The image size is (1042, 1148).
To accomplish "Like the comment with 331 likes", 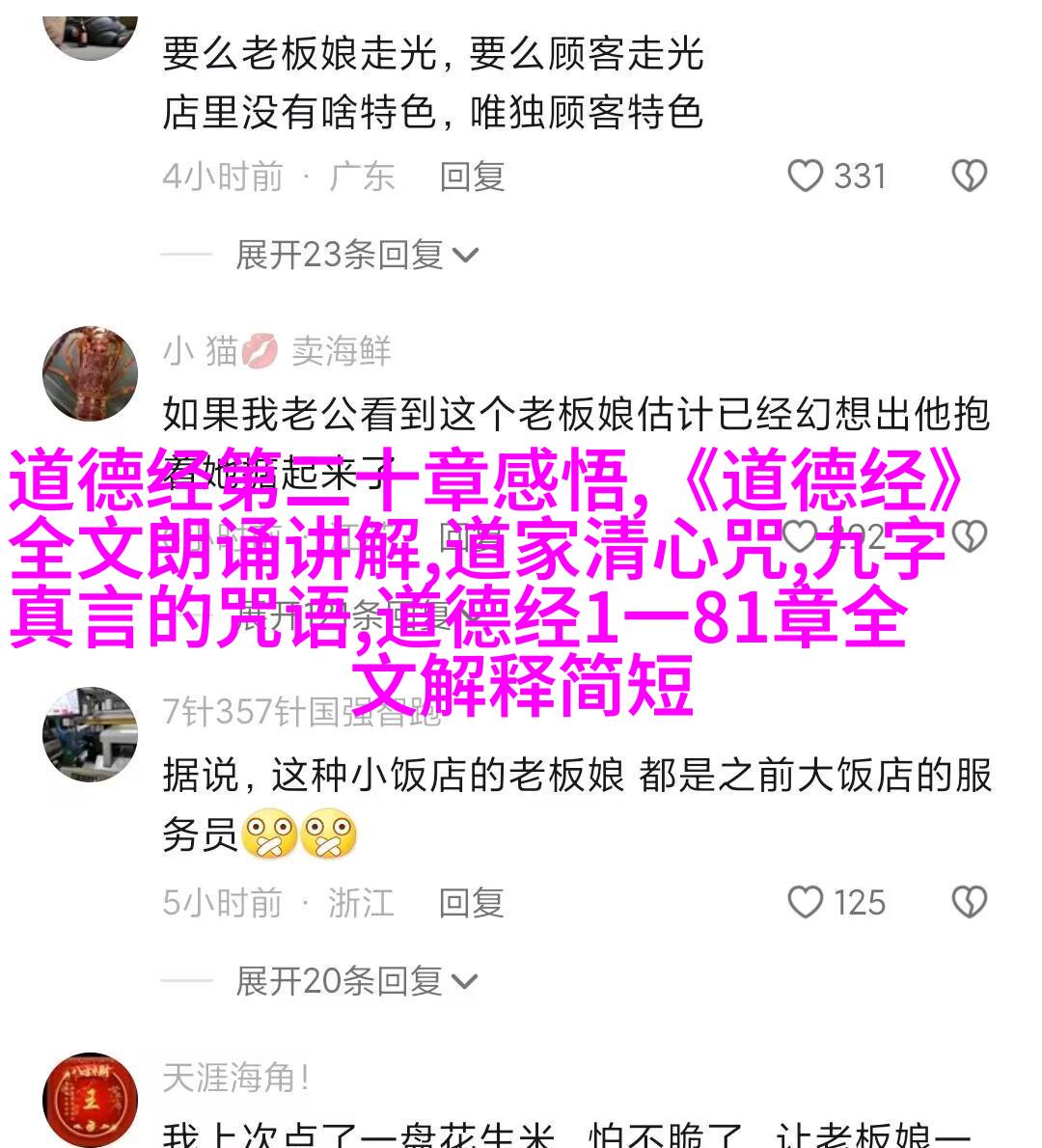I will coord(805,177).
